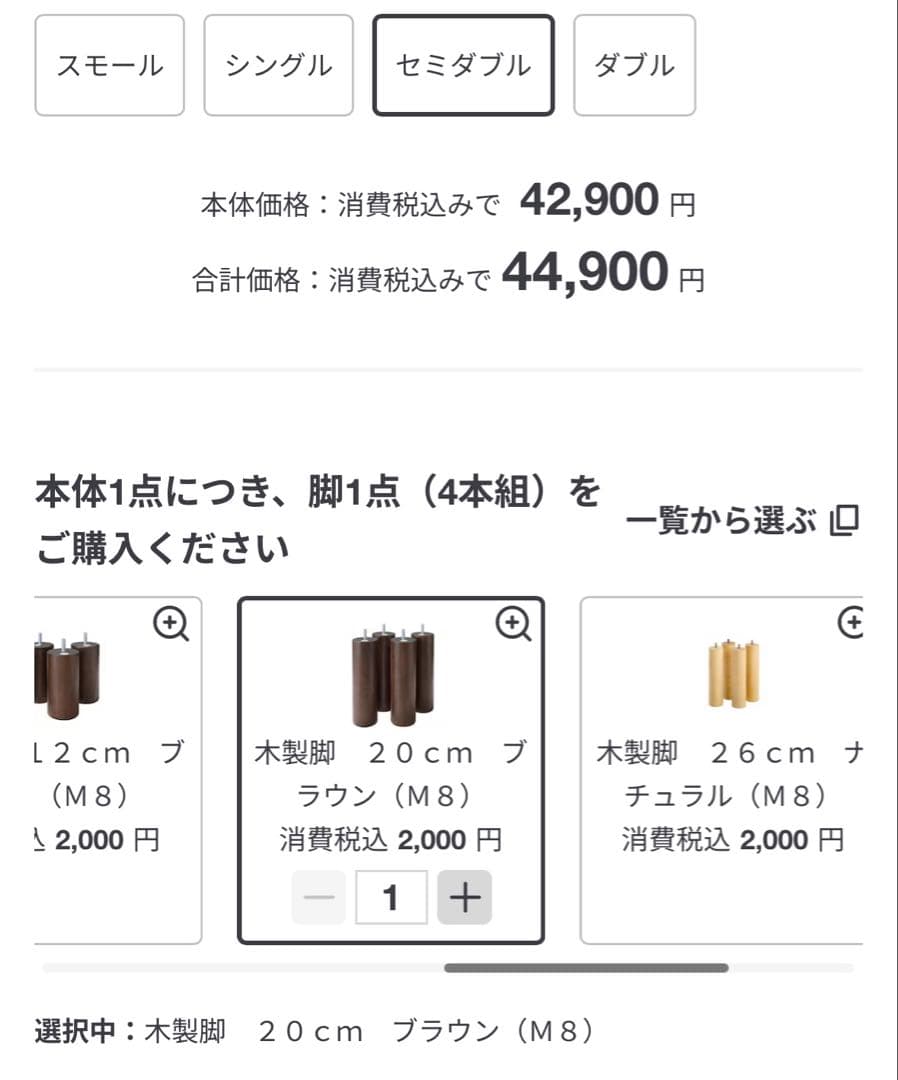The width and height of the screenshot is (898, 1080).
Task: Click the plus icon to increase leg quantity
Action: pyautogui.click(x=463, y=897)
